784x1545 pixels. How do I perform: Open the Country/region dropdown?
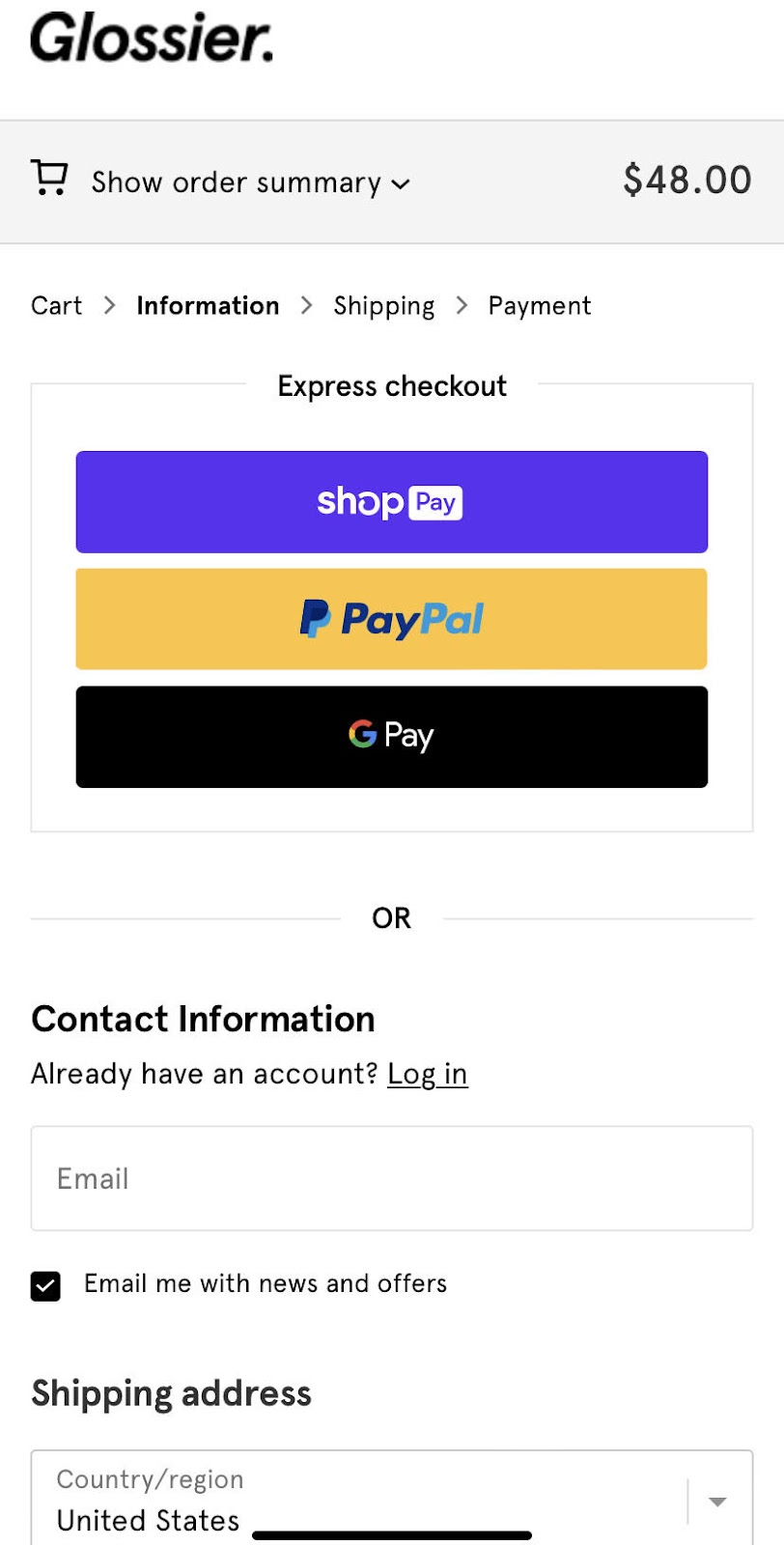tap(391, 1500)
